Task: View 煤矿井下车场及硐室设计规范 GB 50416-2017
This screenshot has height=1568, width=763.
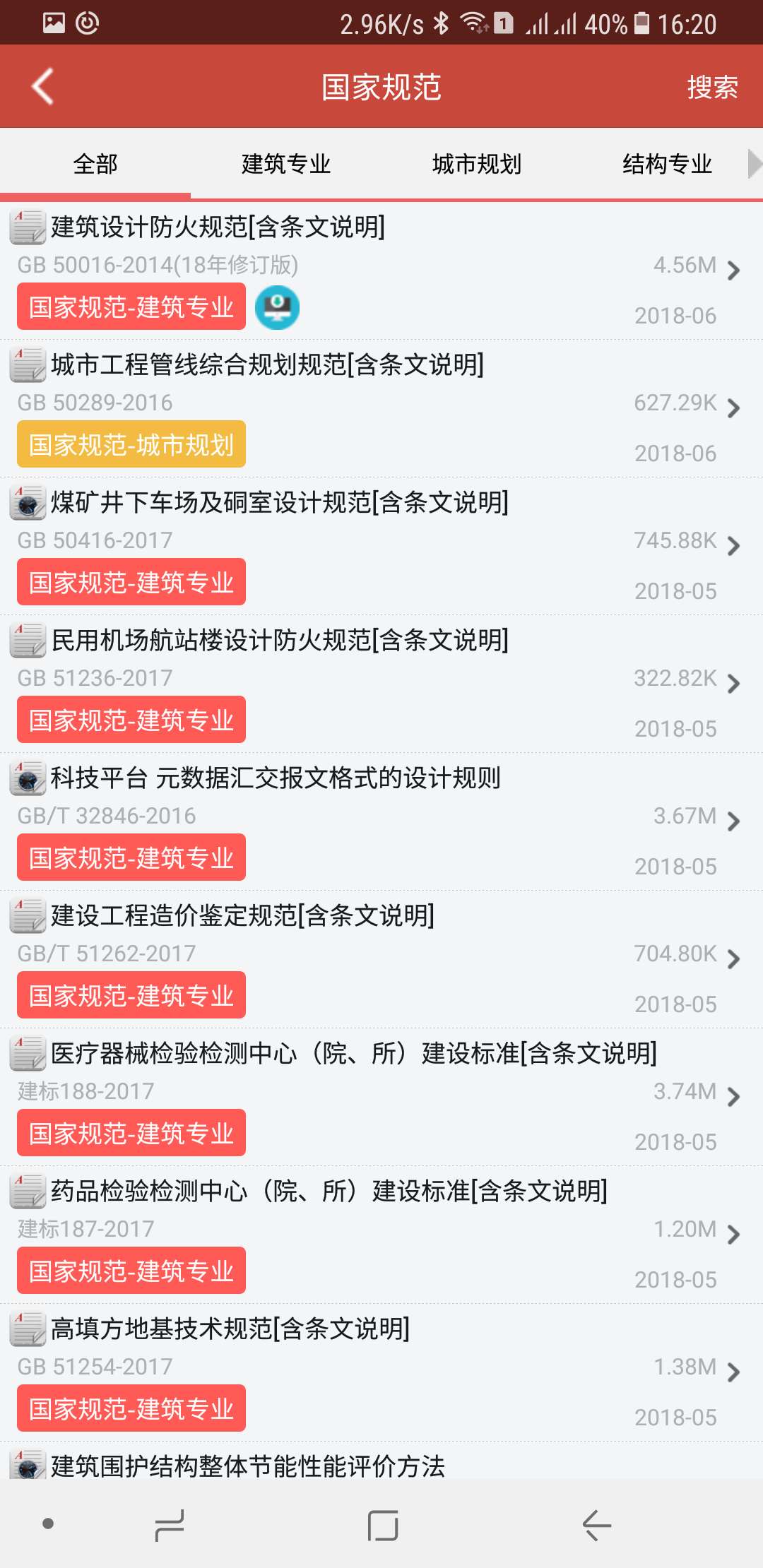Action: 280,503
